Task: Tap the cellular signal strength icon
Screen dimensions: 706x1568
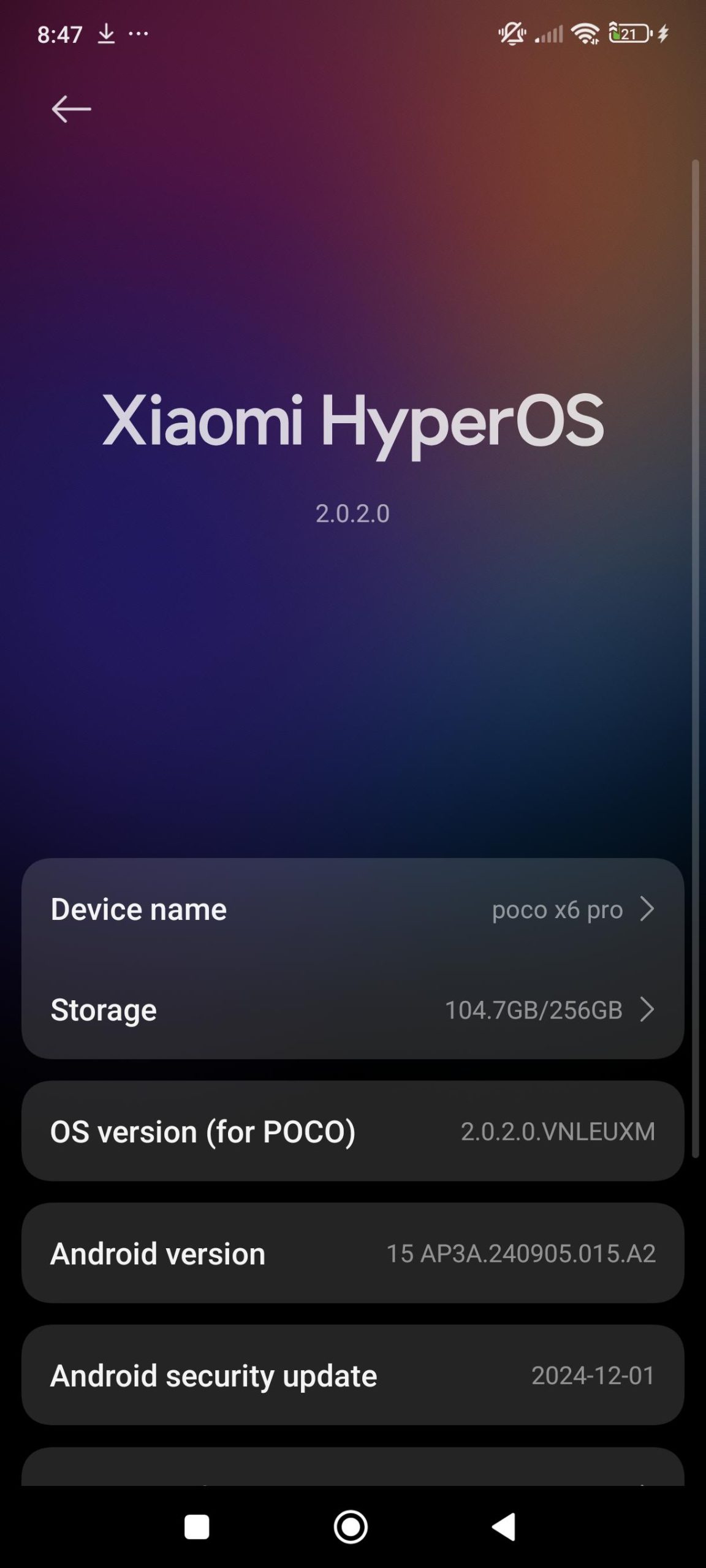Action: [x=548, y=34]
